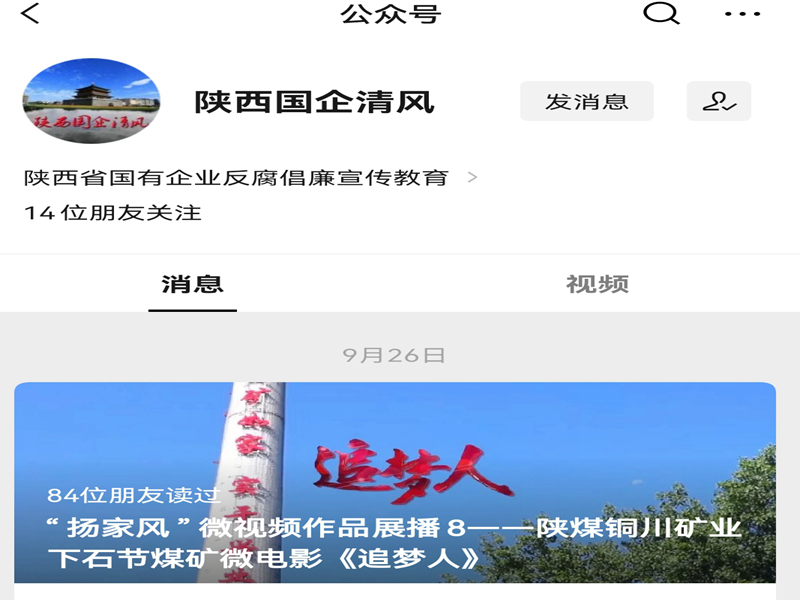Switch to the 视频 tab

(x=597, y=284)
